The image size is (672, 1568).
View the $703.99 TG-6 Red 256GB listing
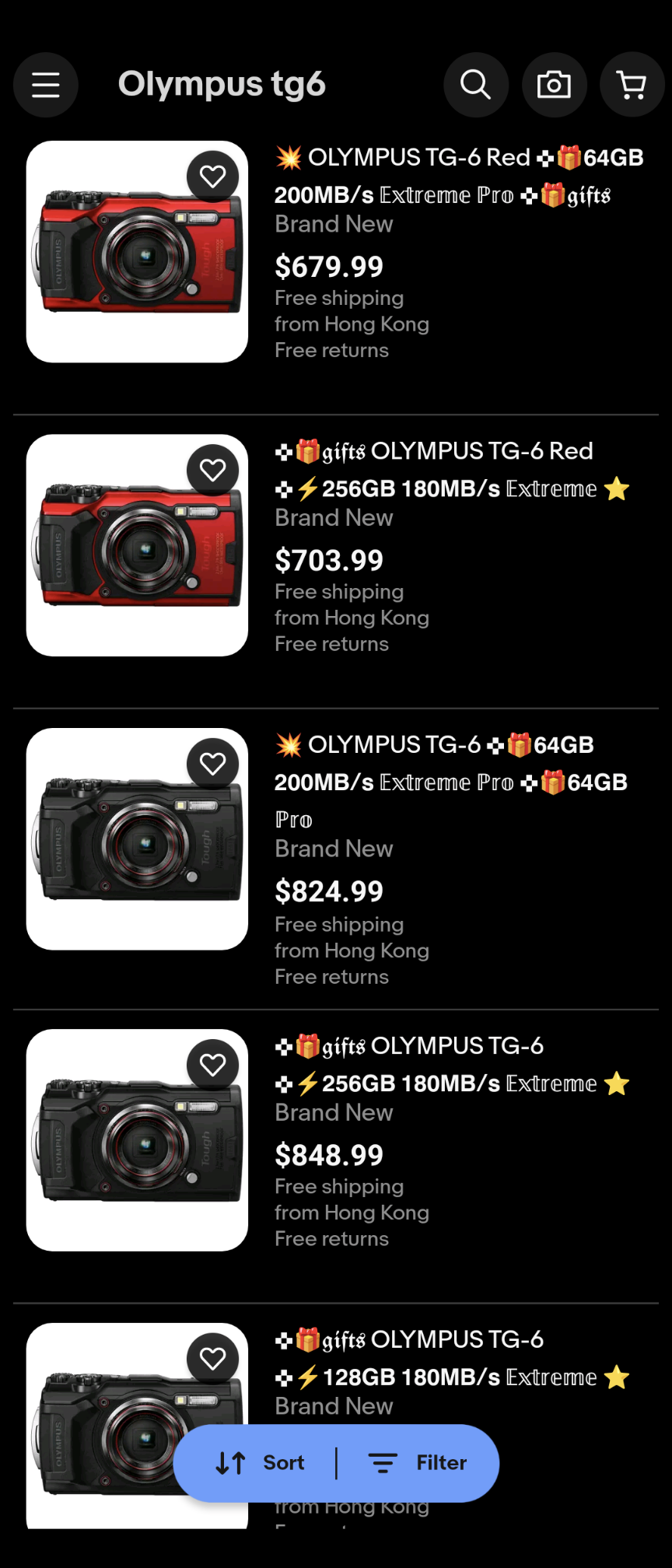click(451, 470)
